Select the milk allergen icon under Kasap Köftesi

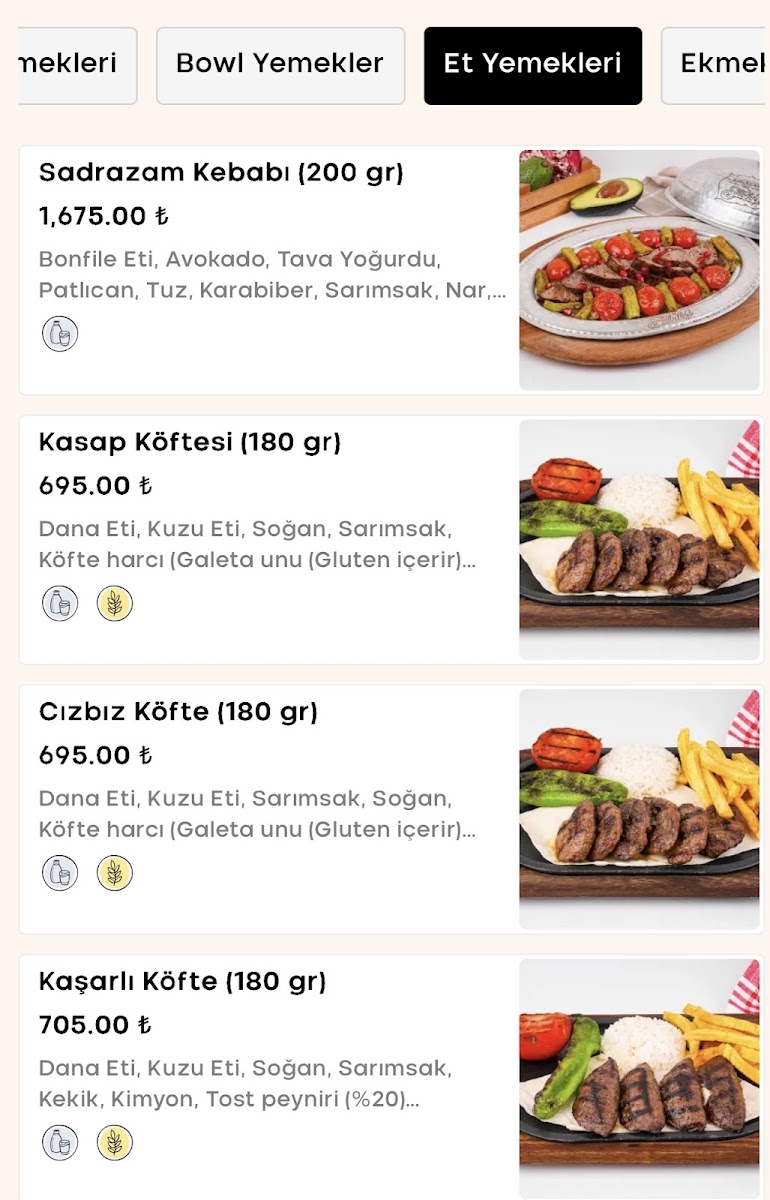[x=60, y=603]
